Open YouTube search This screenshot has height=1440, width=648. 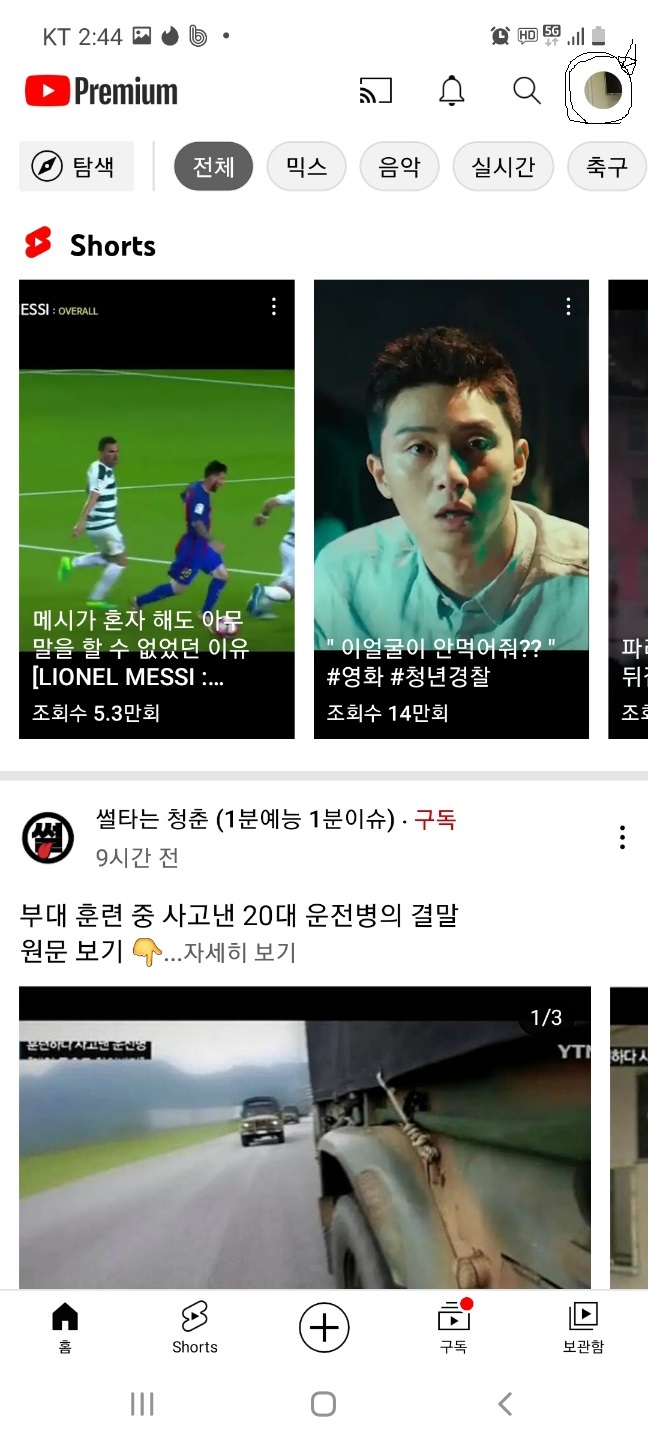527,91
